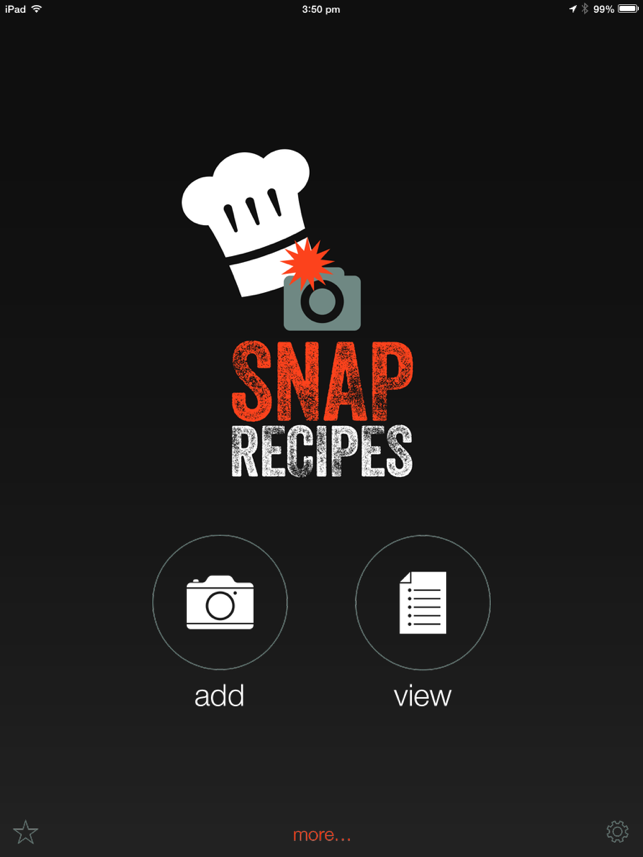Tap the add camera button

coord(220,602)
